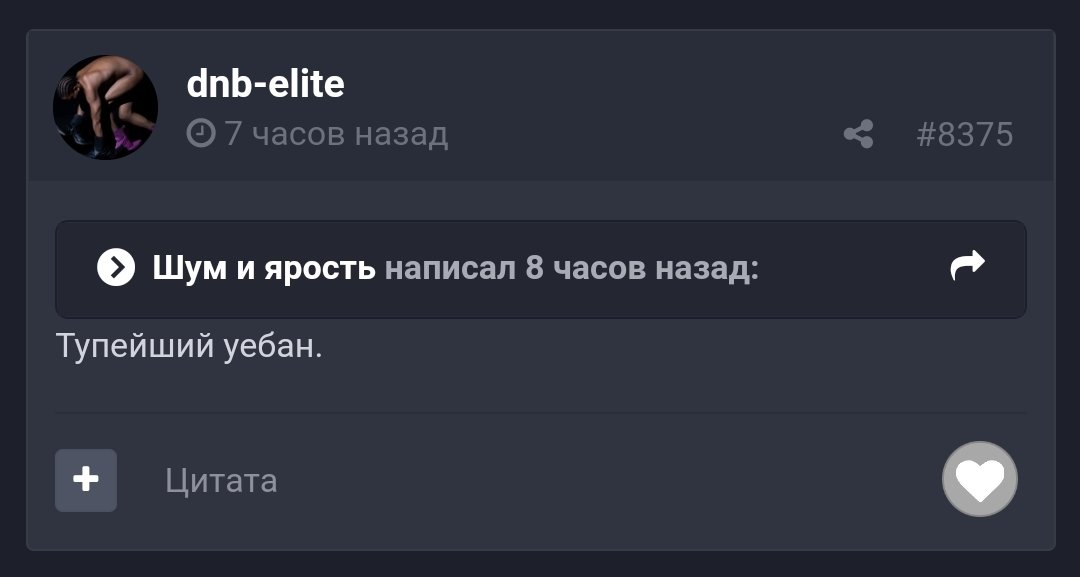Open the post number #8375 link

point(964,134)
